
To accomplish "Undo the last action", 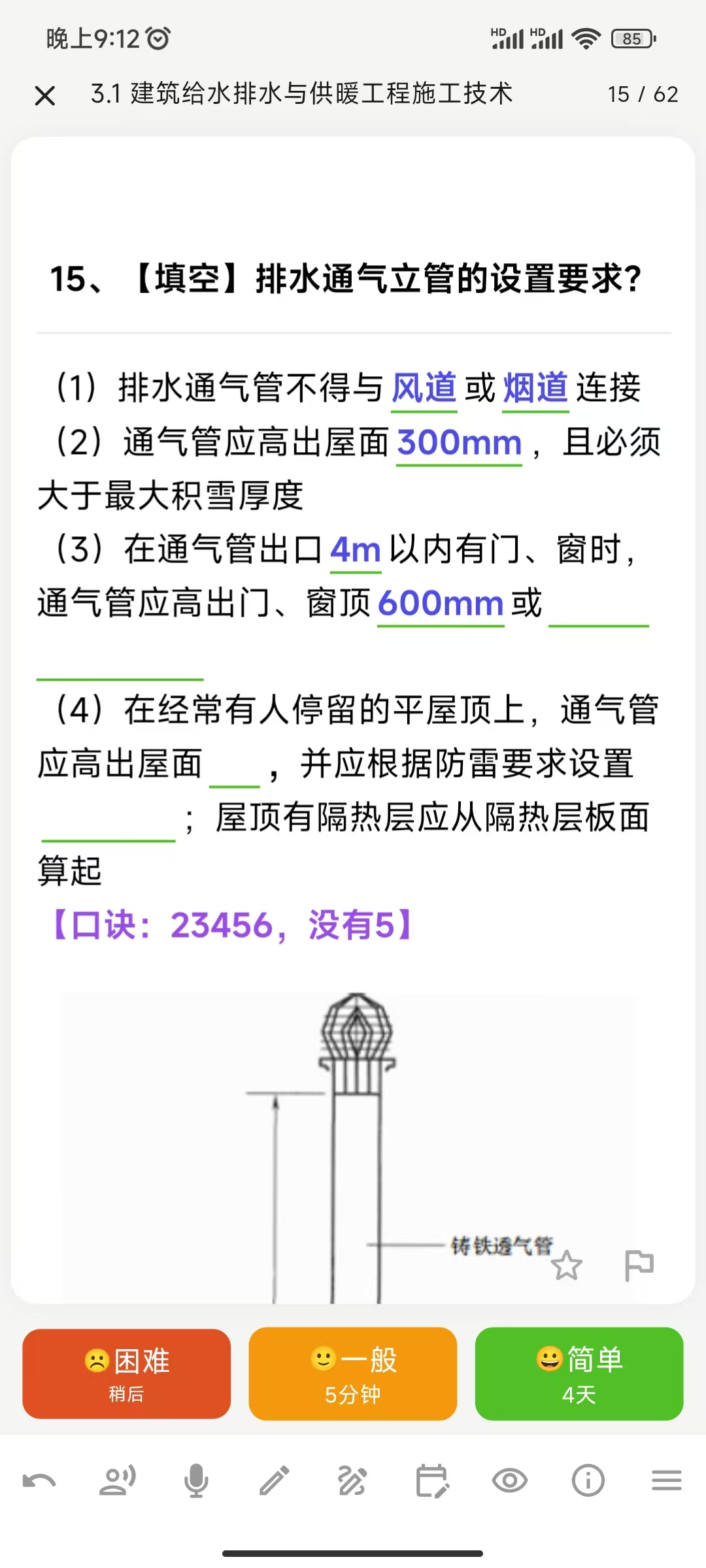I will [x=39, y=1481].
